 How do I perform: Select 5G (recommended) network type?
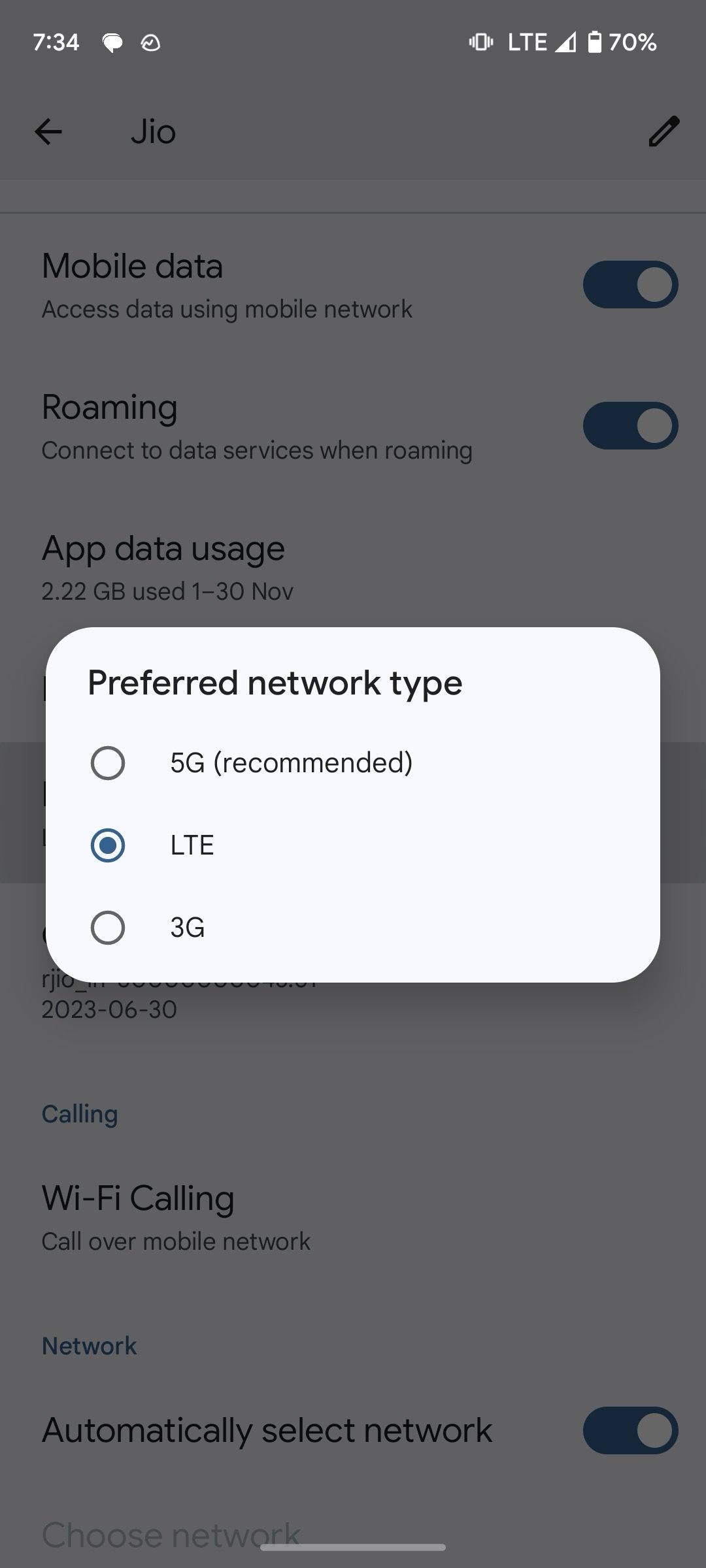tap(109, 761)
